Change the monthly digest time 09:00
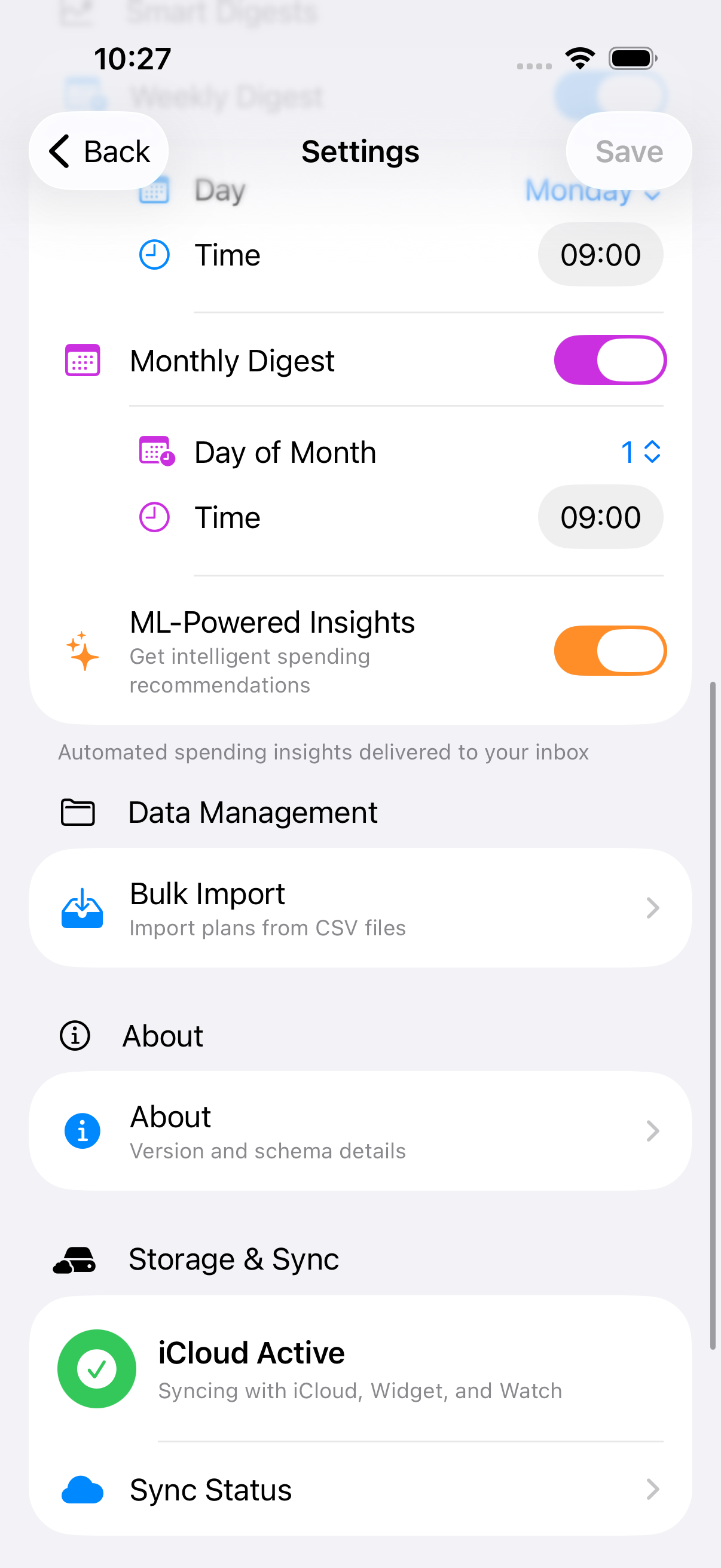 600,517
